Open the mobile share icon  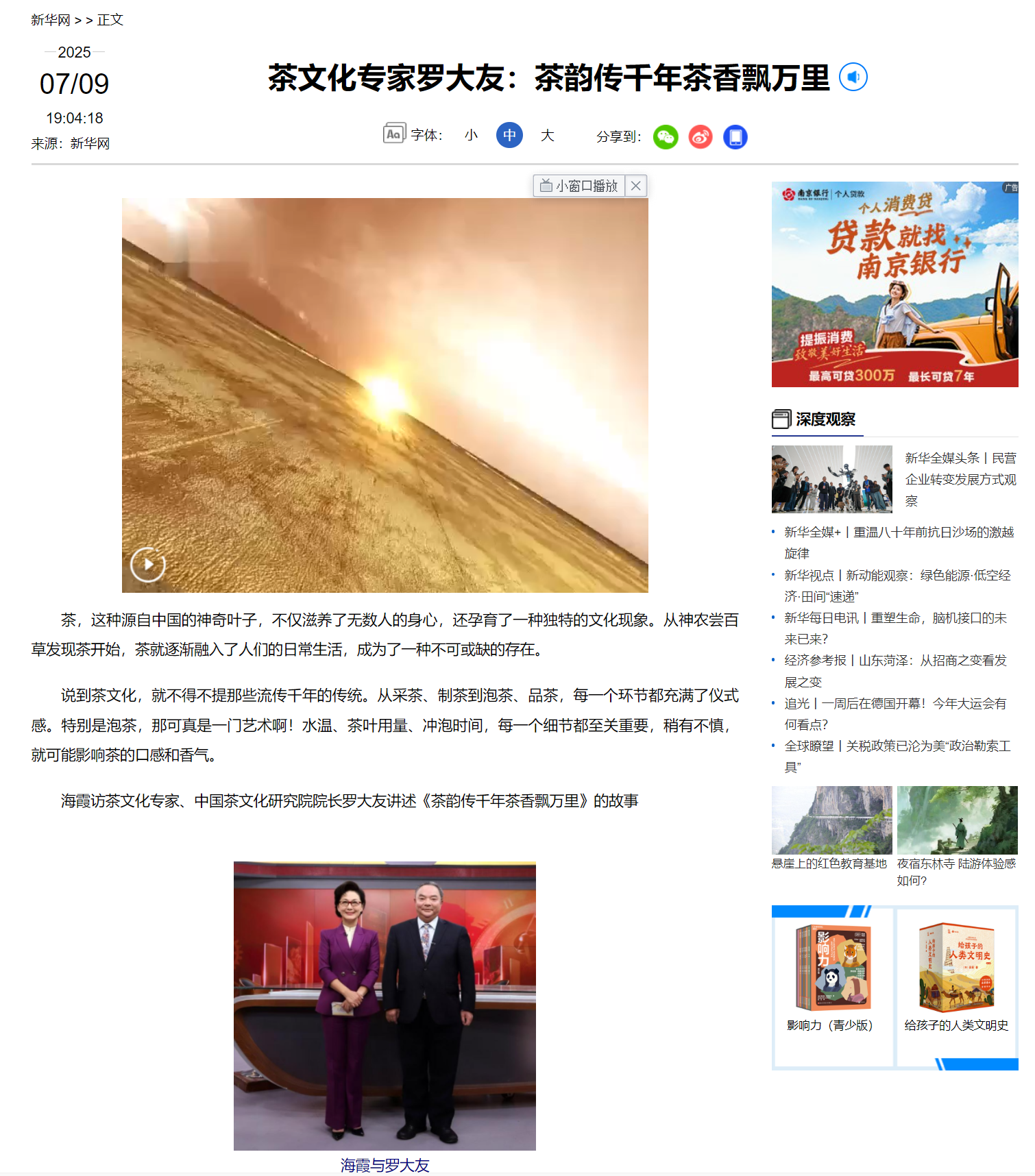coord(735,137)
